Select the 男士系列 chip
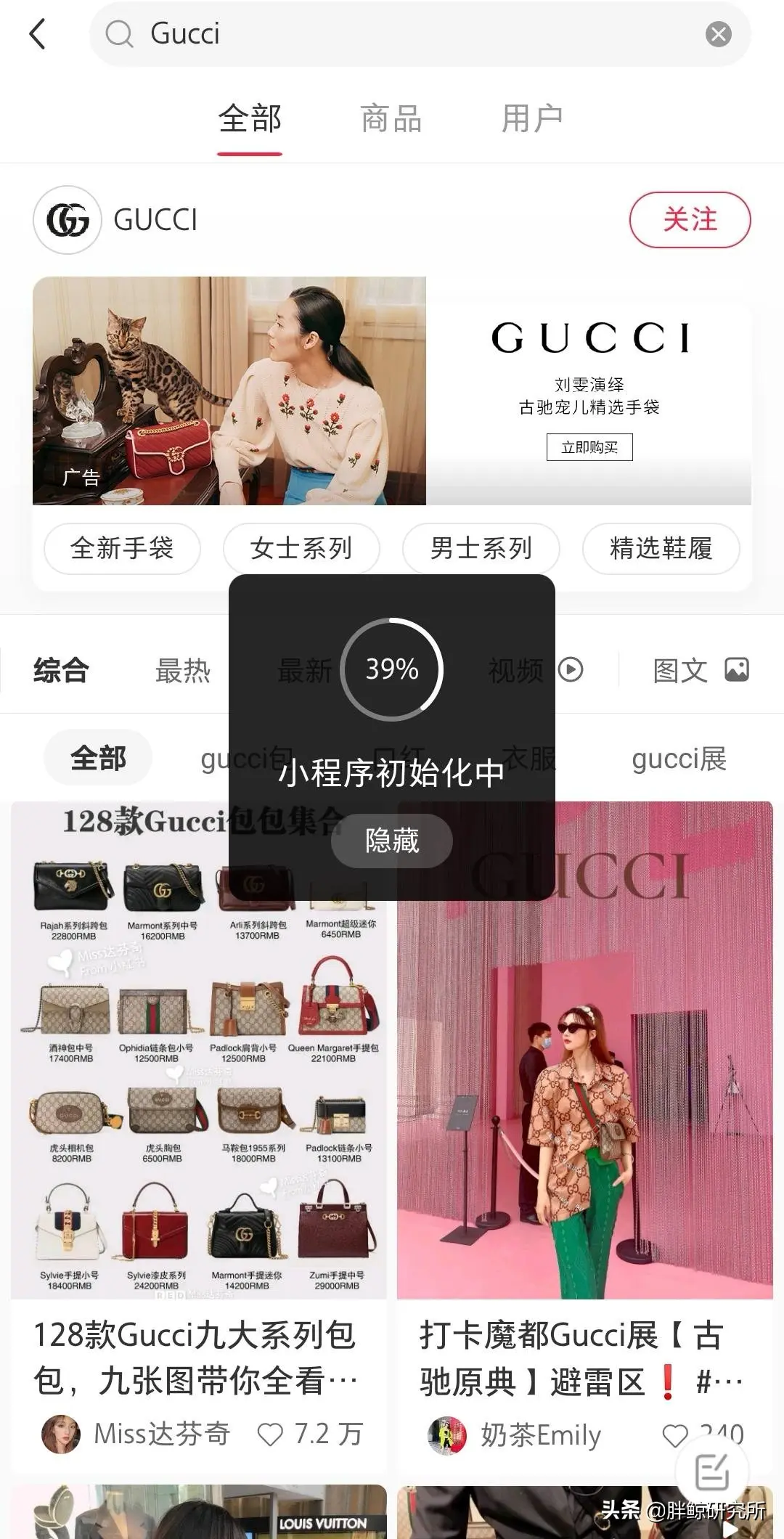This screenshot has height=1539, width=784. pos(481,548)
